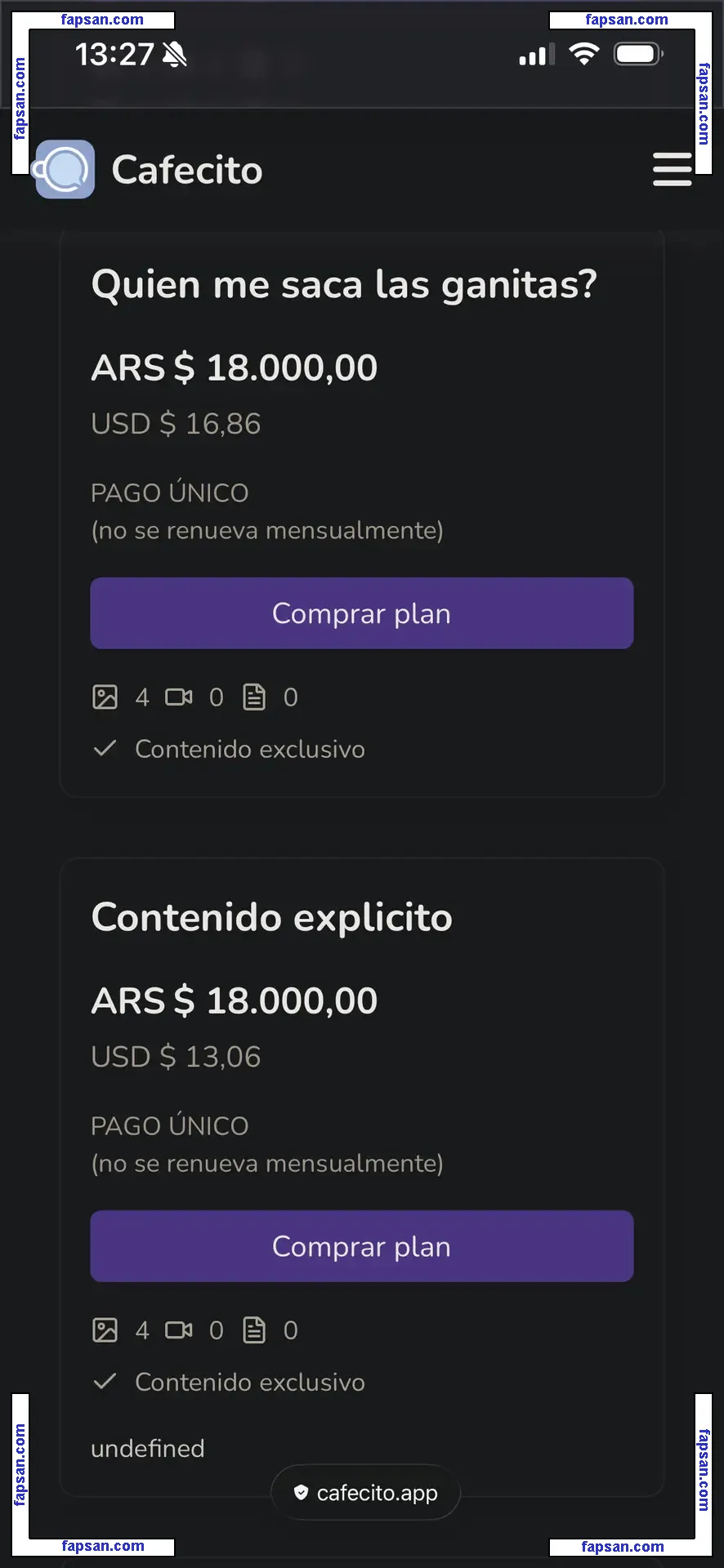
Task: Tap the cafecito.app address pill
Action: click(x=365, y=1493)
